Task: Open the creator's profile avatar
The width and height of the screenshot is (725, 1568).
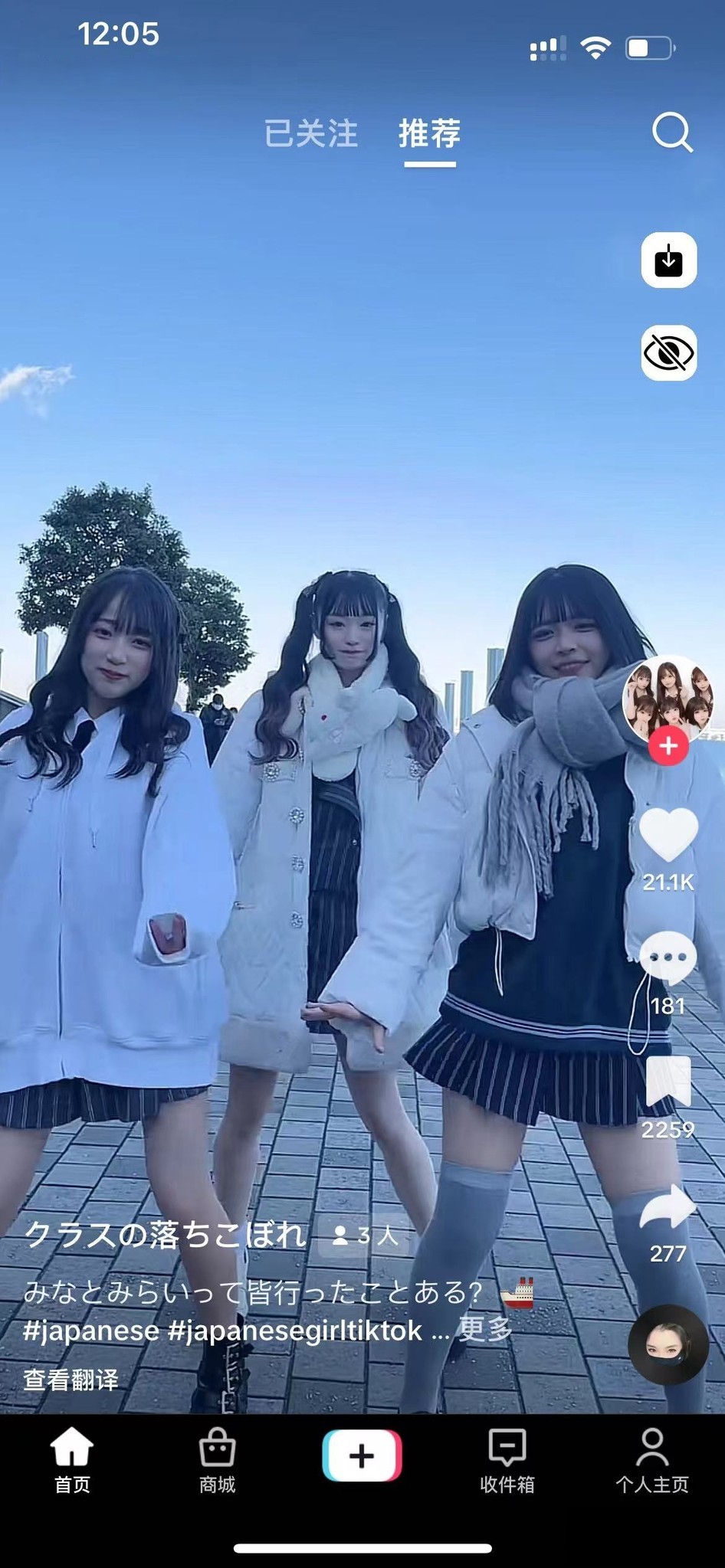Action: click(x=668, y=699)
